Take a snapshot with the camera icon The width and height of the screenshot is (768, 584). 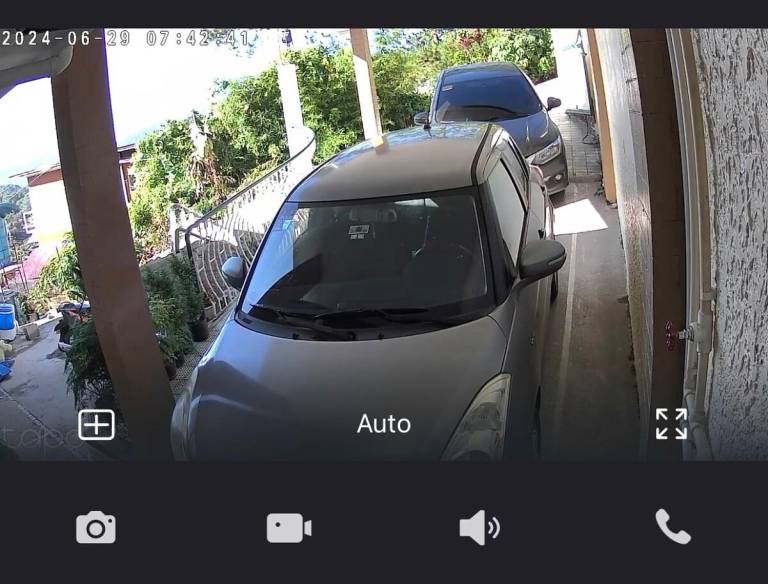click(96, 527)
